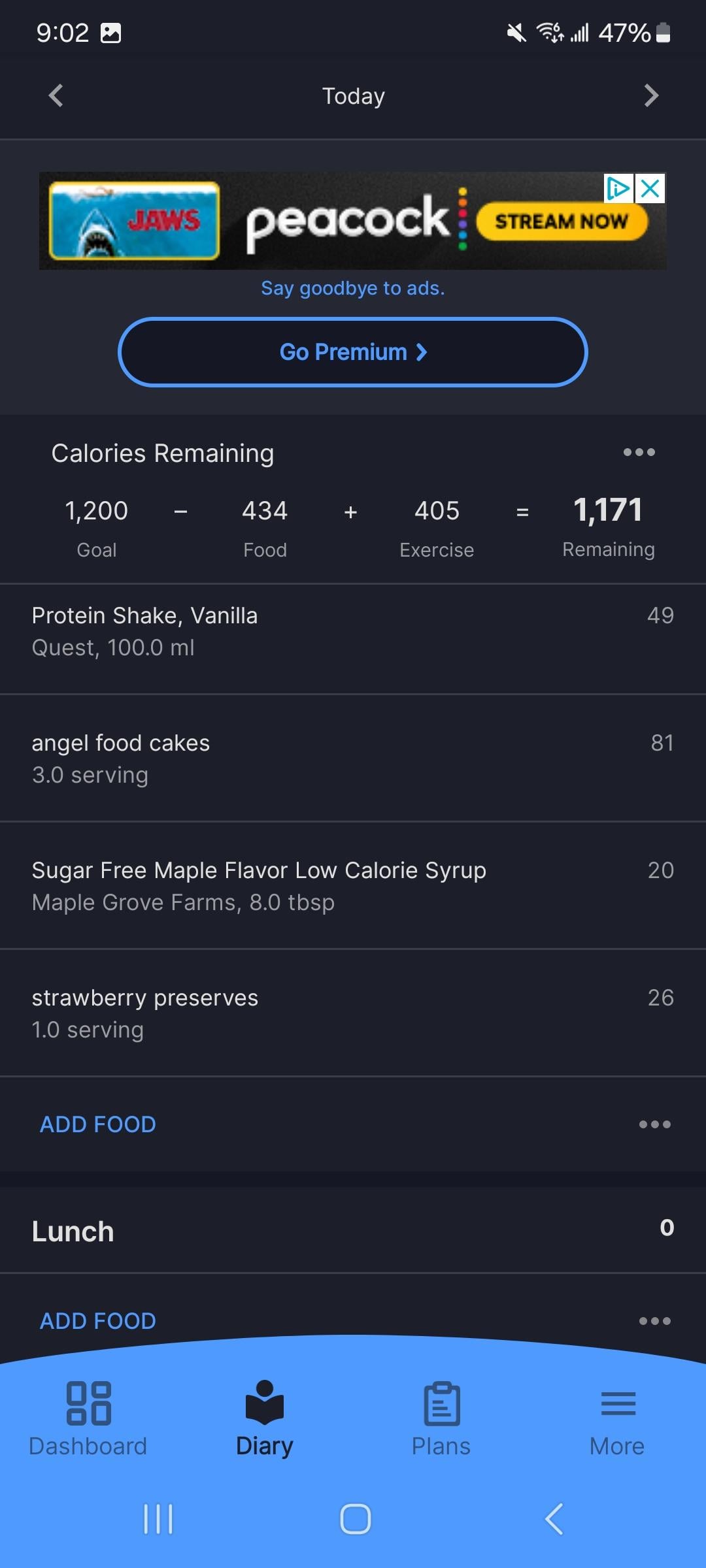The height and width of the screenshot is (1568, 706).
Task: Open Calories Remaining options menu
Action: (639, 452)
